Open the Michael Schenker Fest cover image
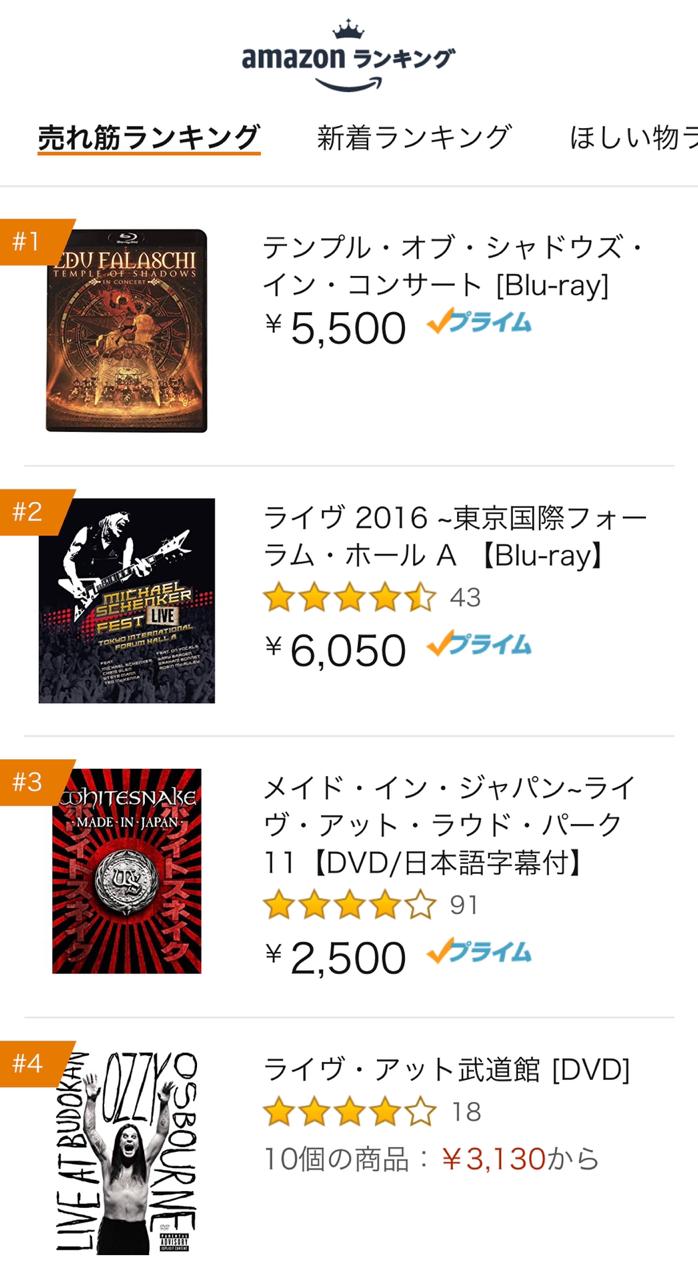Viewport: 698px width, 1280px height. coord(127,600)
